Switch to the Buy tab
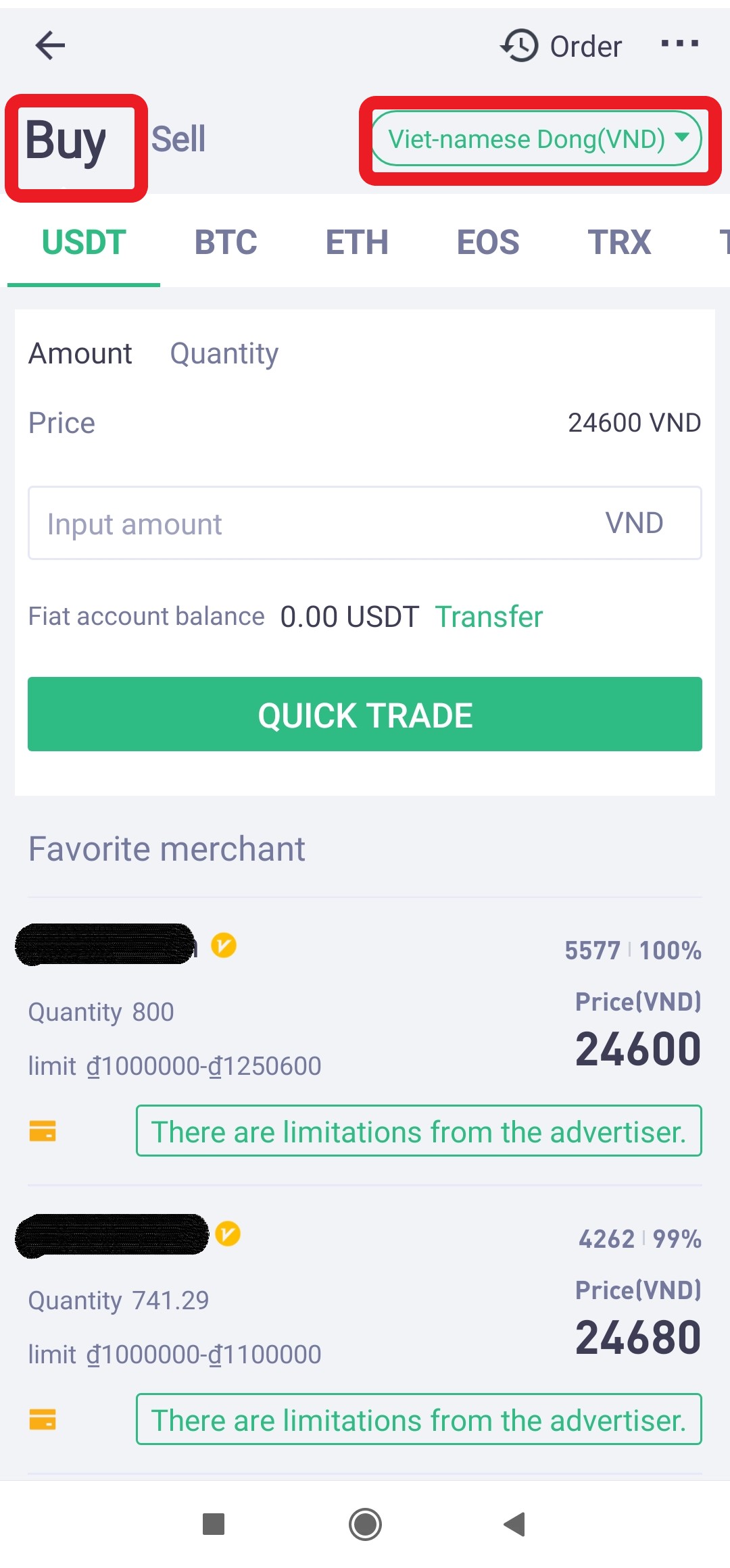 [x=66, y=141]
